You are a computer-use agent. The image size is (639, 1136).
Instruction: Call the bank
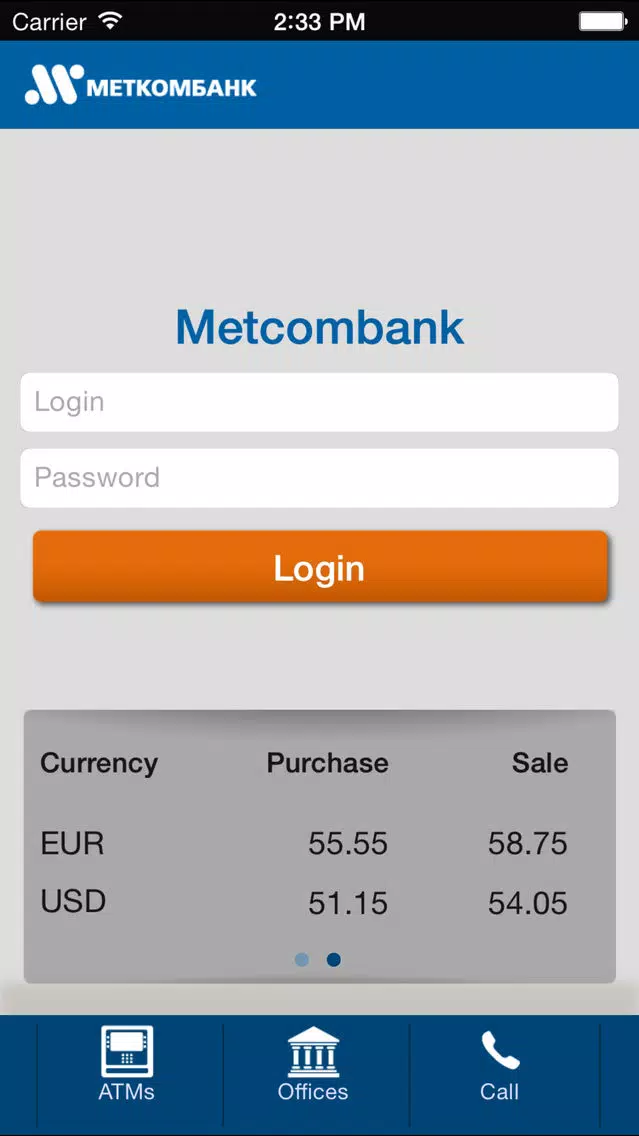pyautogui.click(x=499, y=1066)
